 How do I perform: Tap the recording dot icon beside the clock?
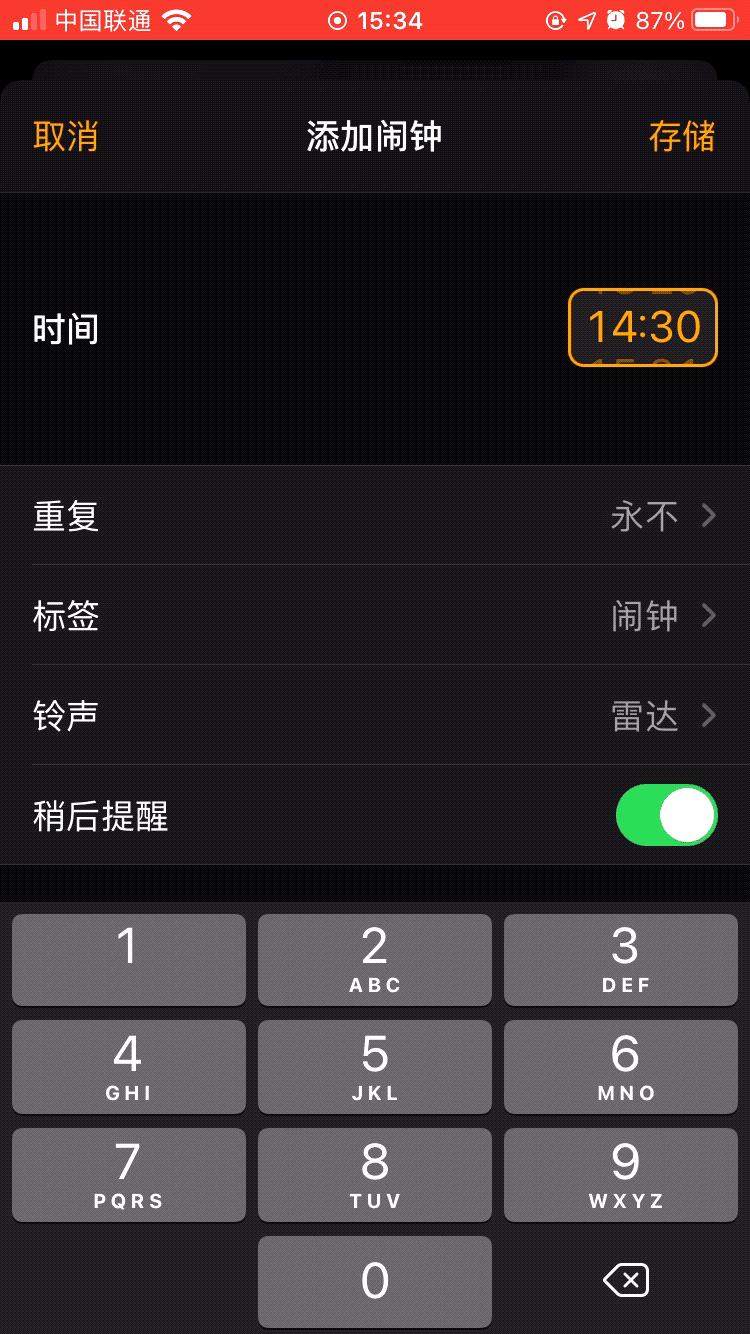click(x=336, y=20)
